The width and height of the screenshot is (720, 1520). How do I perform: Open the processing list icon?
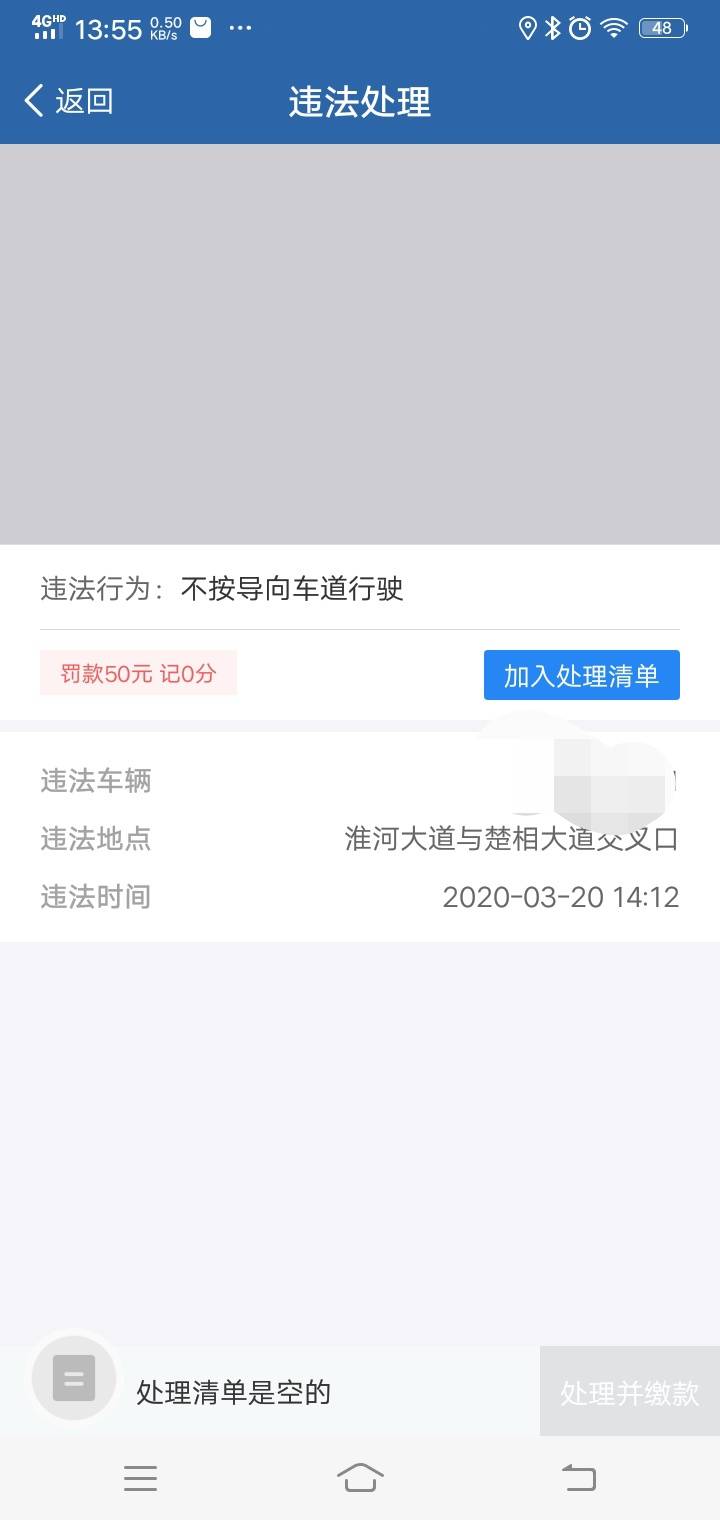tap(74, 1378)
